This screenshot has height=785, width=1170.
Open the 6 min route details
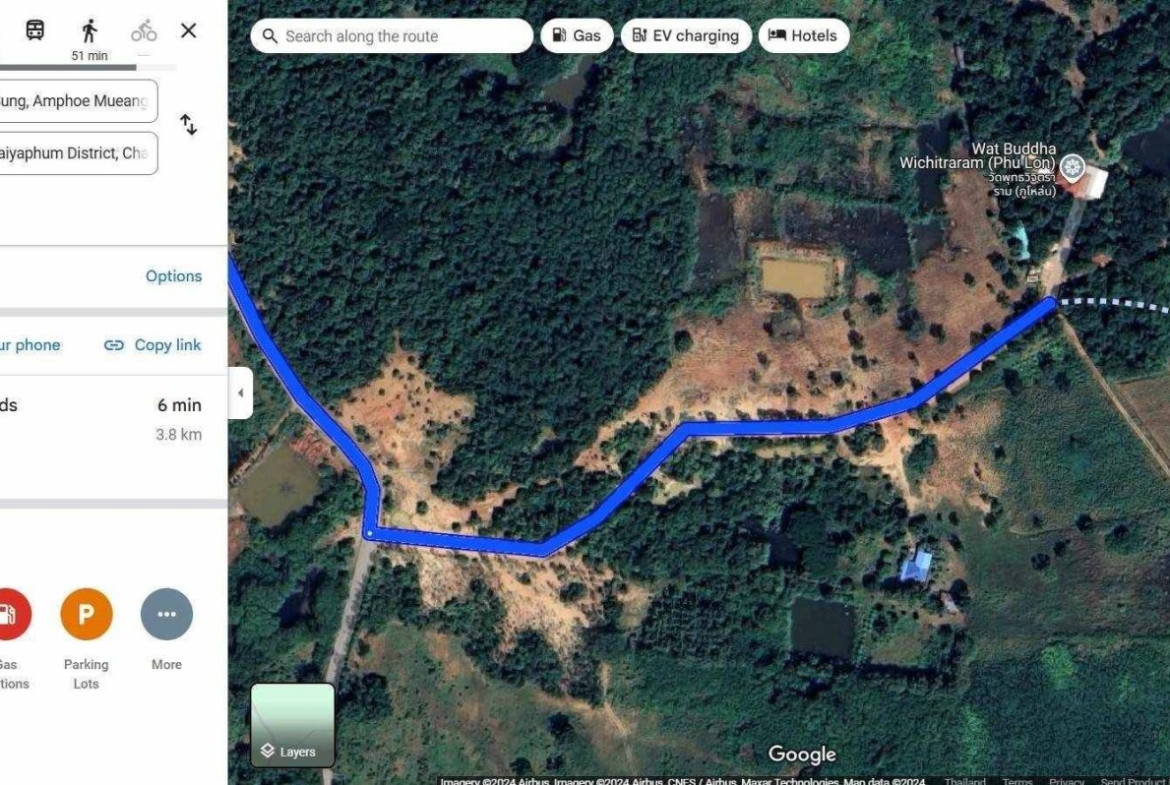pyautogui.click(x=100, y=418)
